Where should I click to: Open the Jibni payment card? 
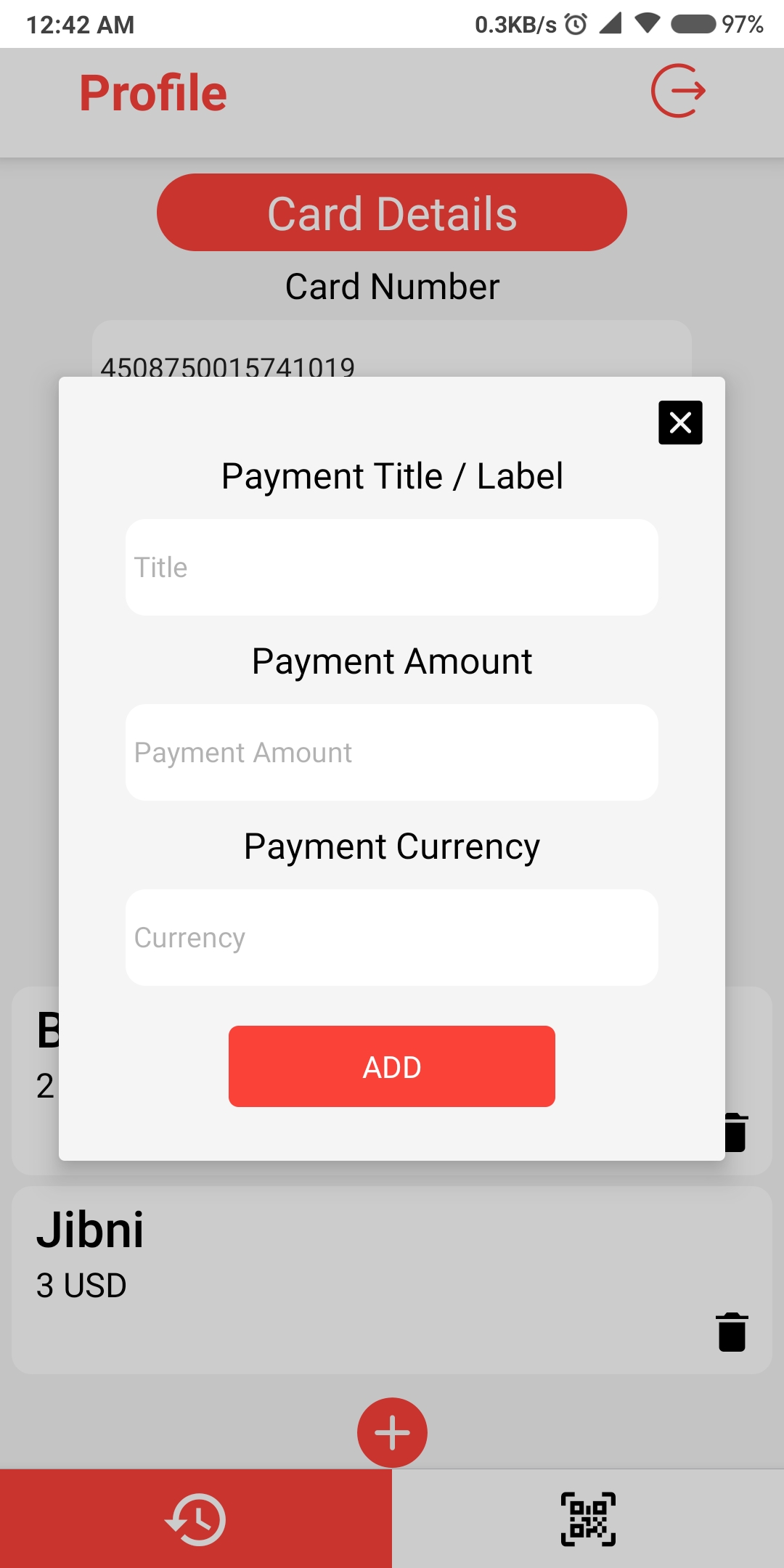pos(392,1280)
